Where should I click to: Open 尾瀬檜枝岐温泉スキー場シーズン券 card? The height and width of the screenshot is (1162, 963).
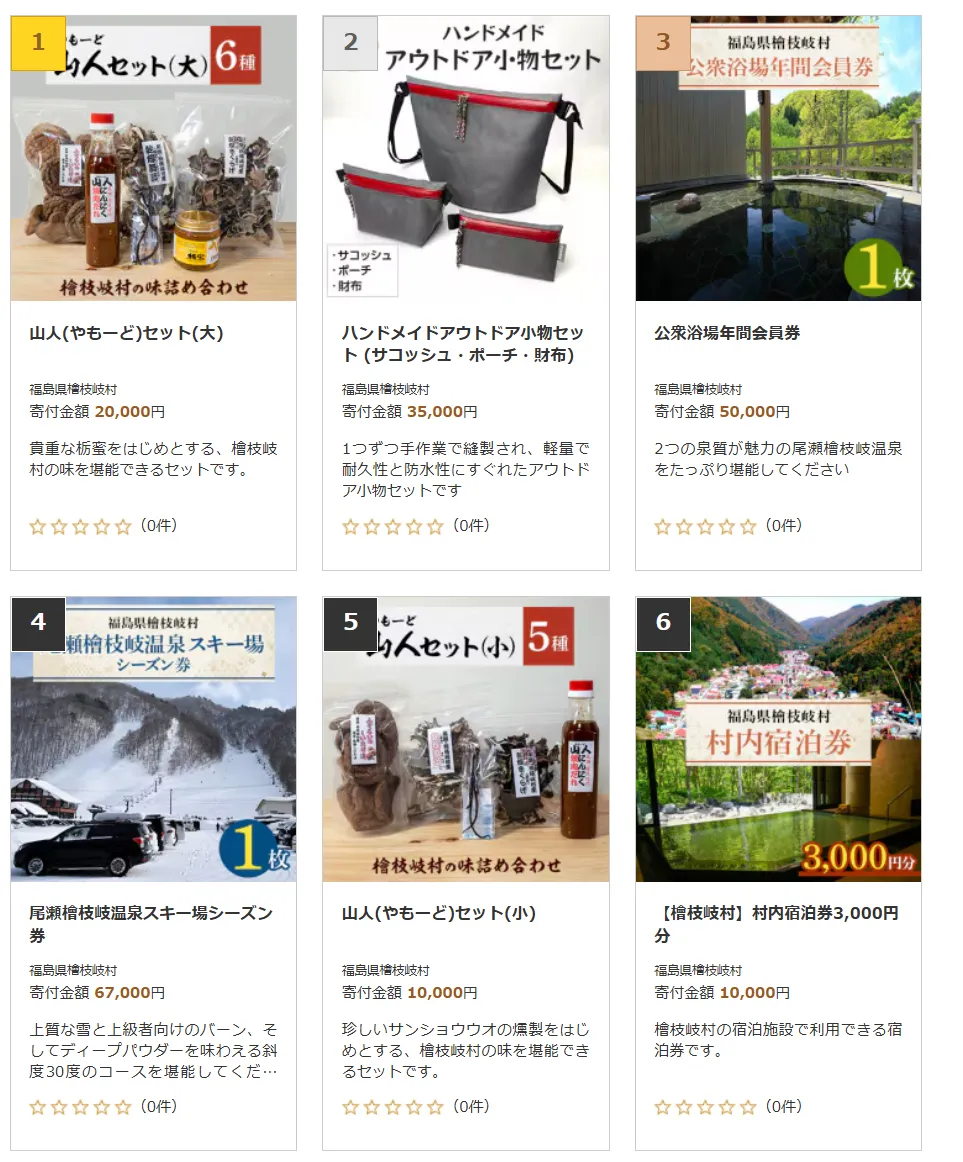150,924
